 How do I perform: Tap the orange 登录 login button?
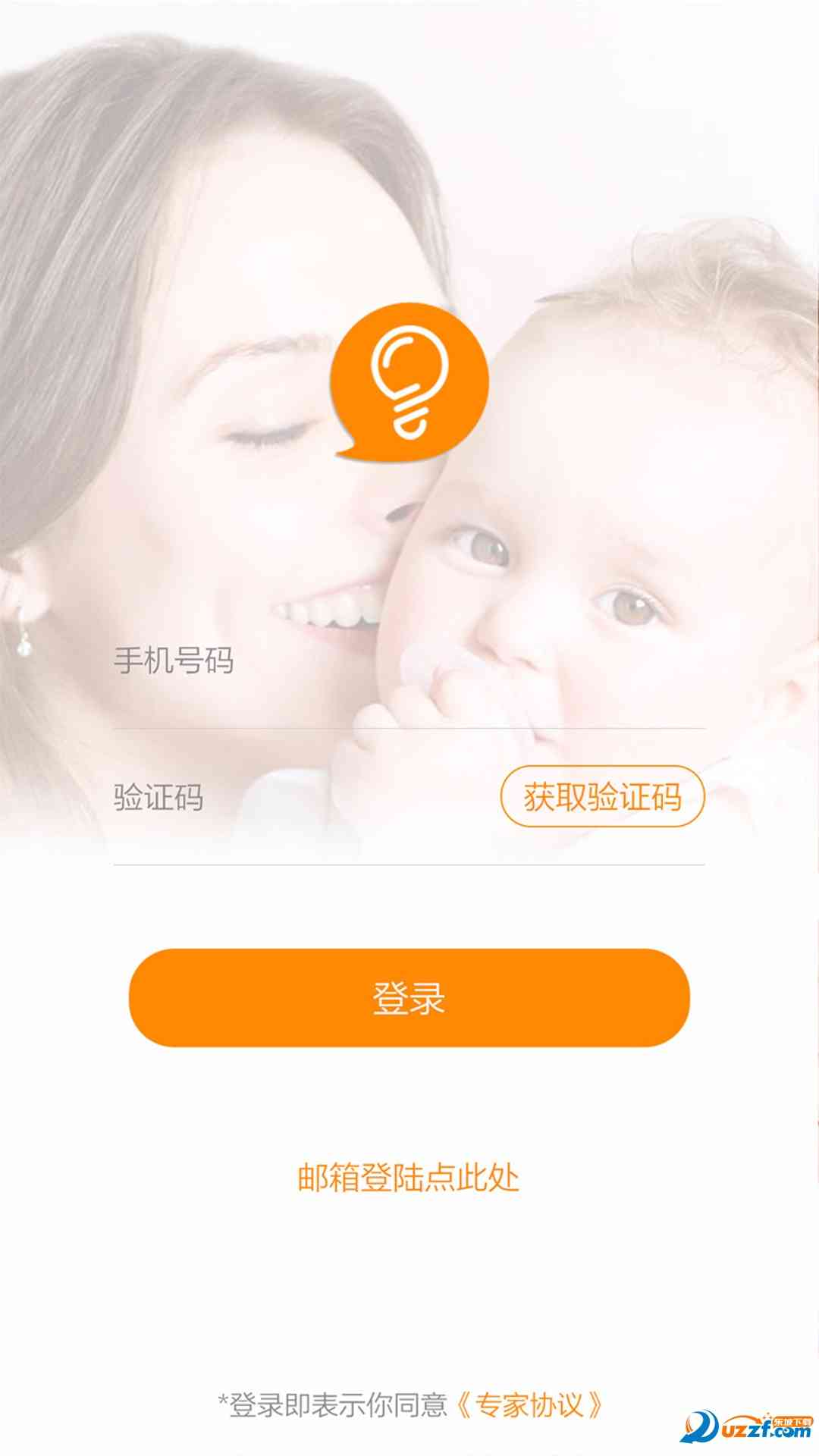(x=409, y=997)
